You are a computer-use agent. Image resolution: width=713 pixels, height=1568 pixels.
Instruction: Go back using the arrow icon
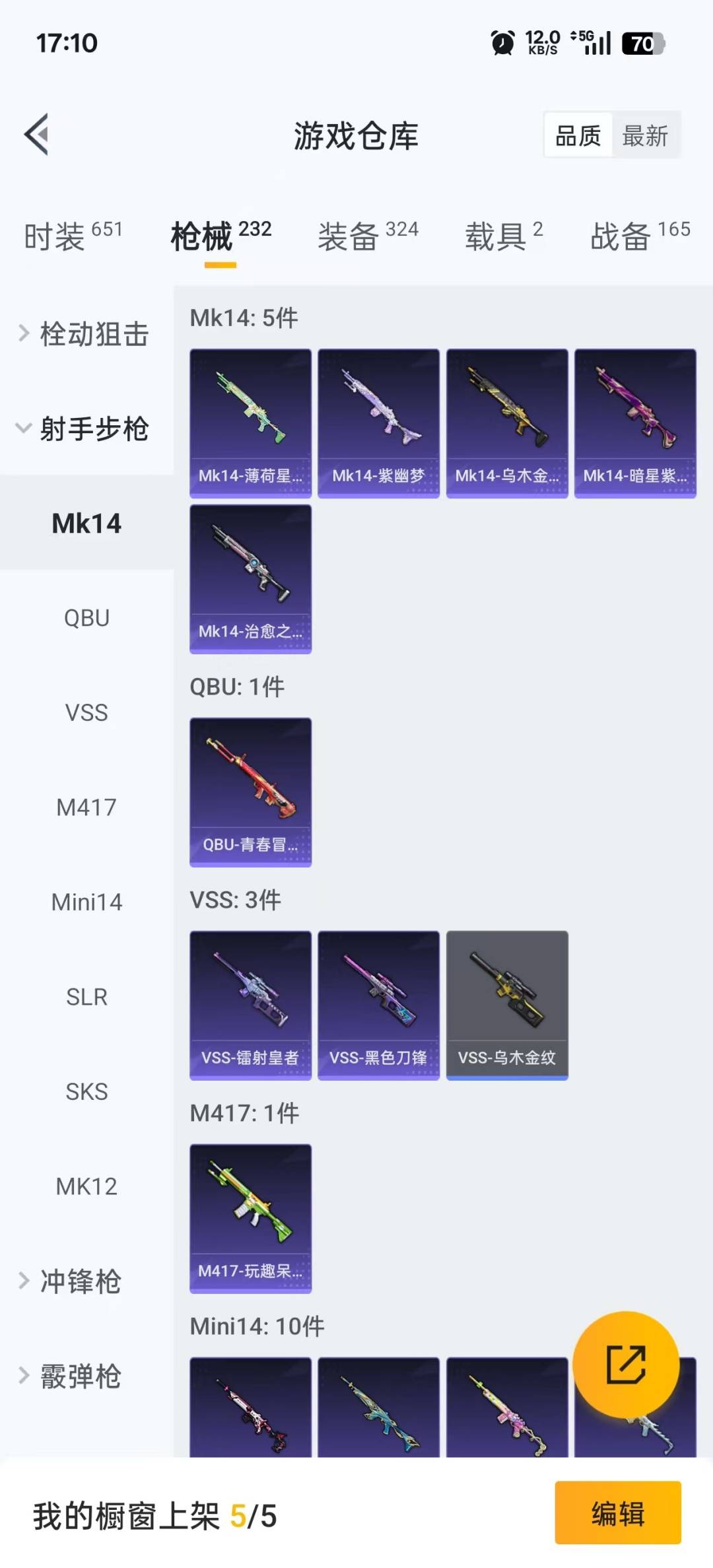(x=37, y=134)
